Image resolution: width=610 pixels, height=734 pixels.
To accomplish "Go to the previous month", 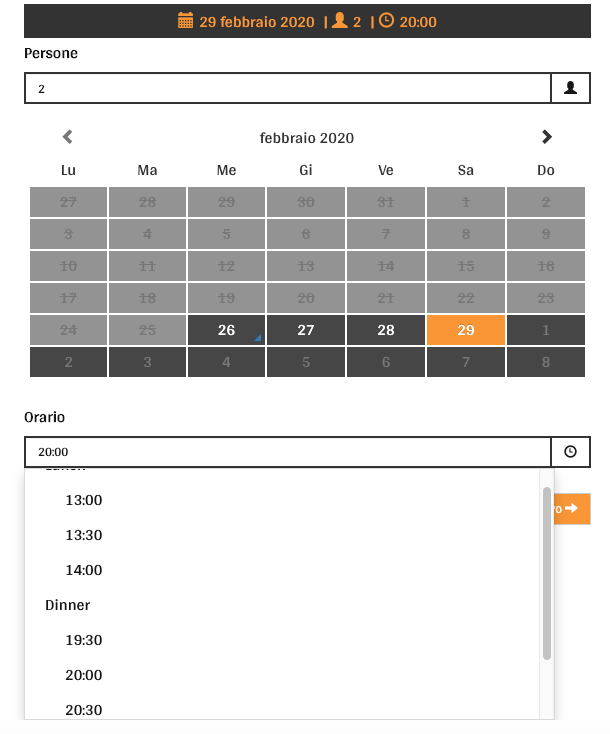I will tap(68, 137).
